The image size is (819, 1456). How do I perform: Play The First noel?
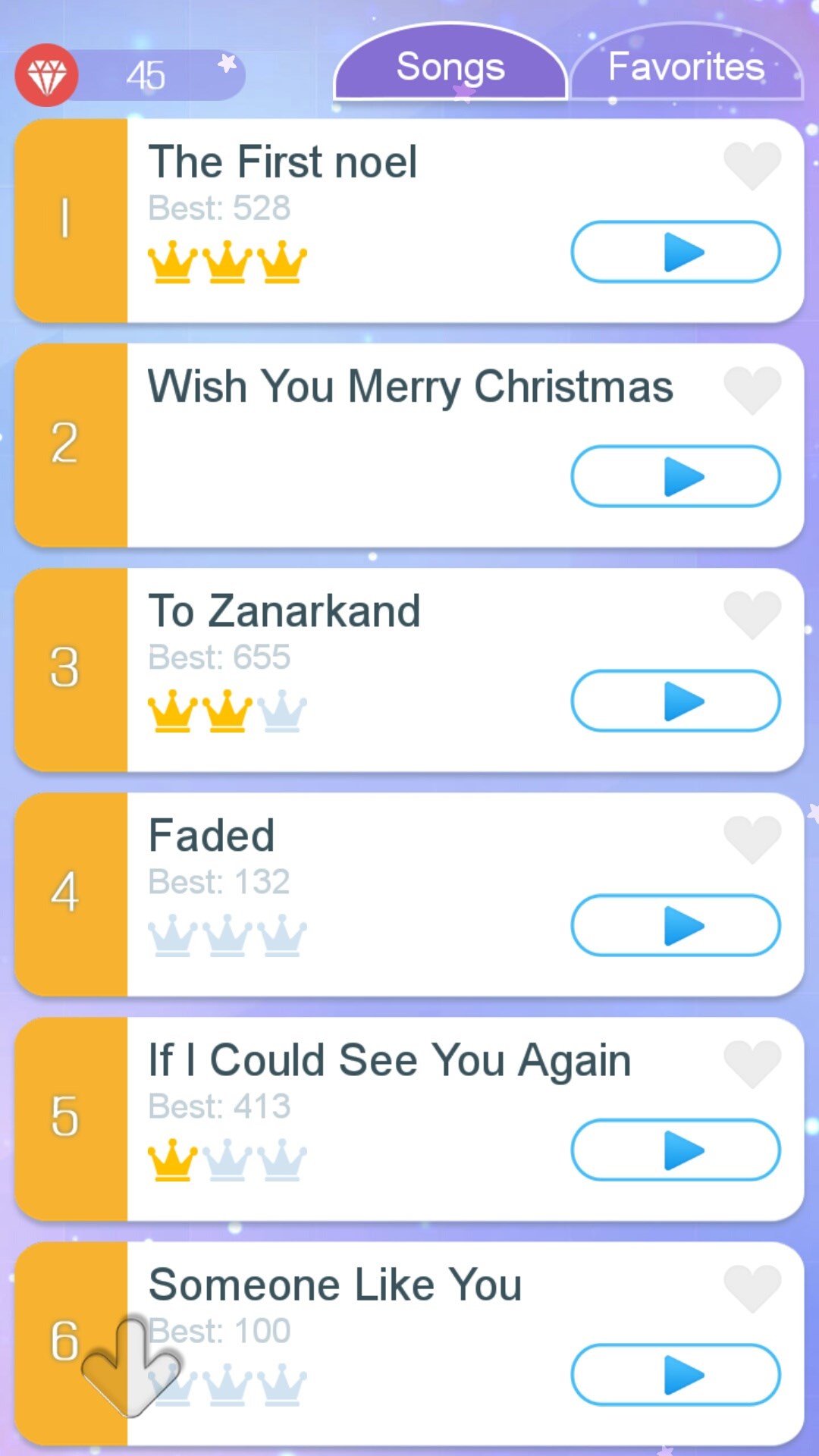[675, 252]
